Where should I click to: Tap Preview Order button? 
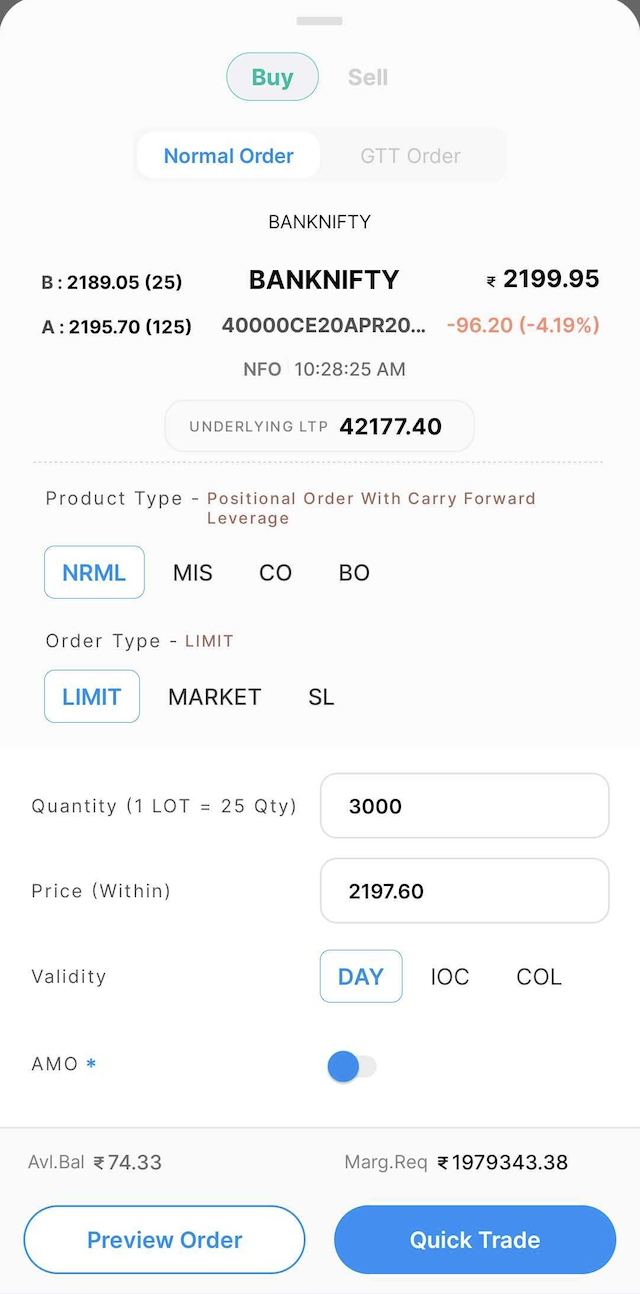[164, 1240]
